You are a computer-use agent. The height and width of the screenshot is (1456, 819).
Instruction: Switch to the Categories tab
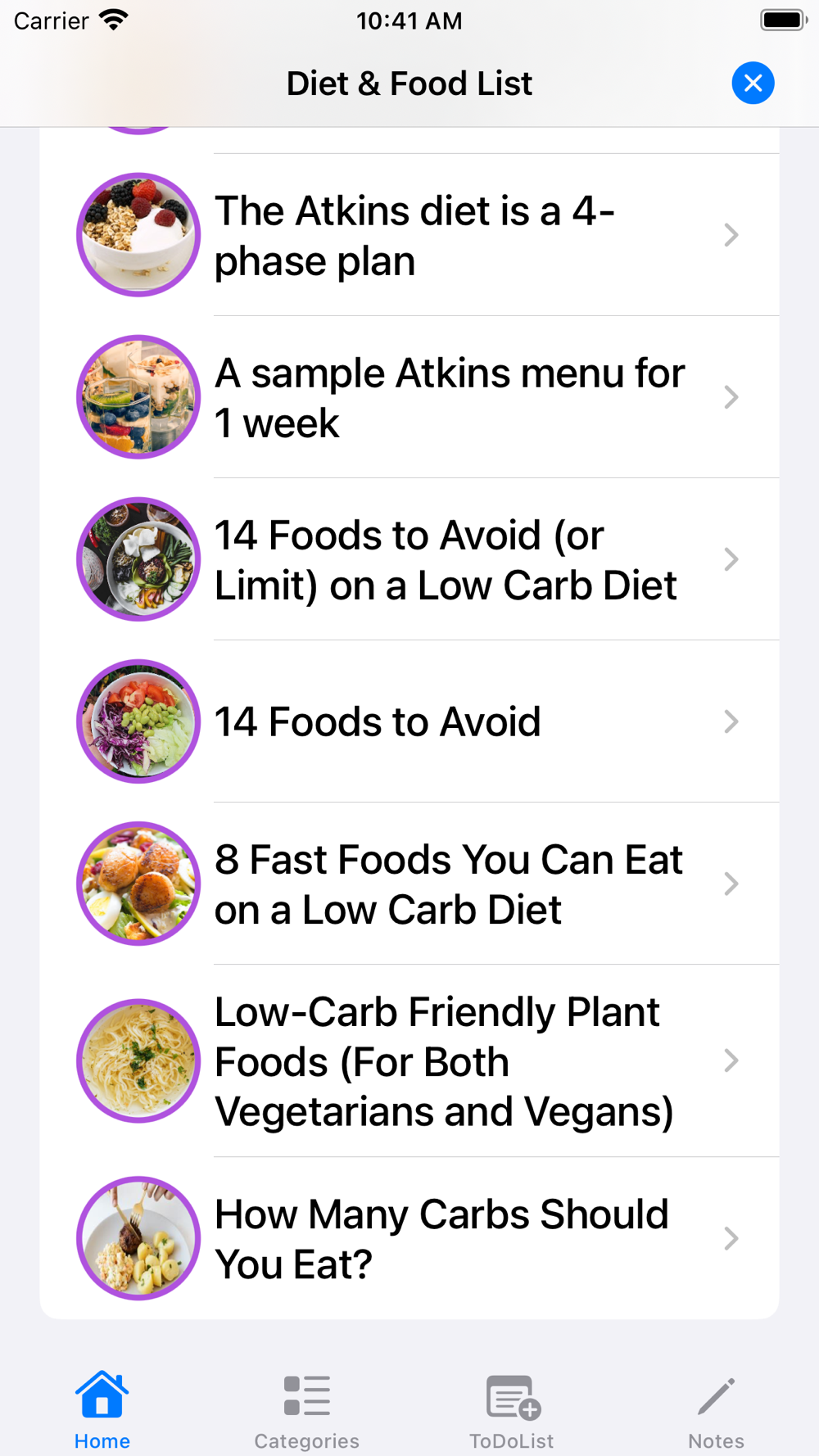[307, 1410]
